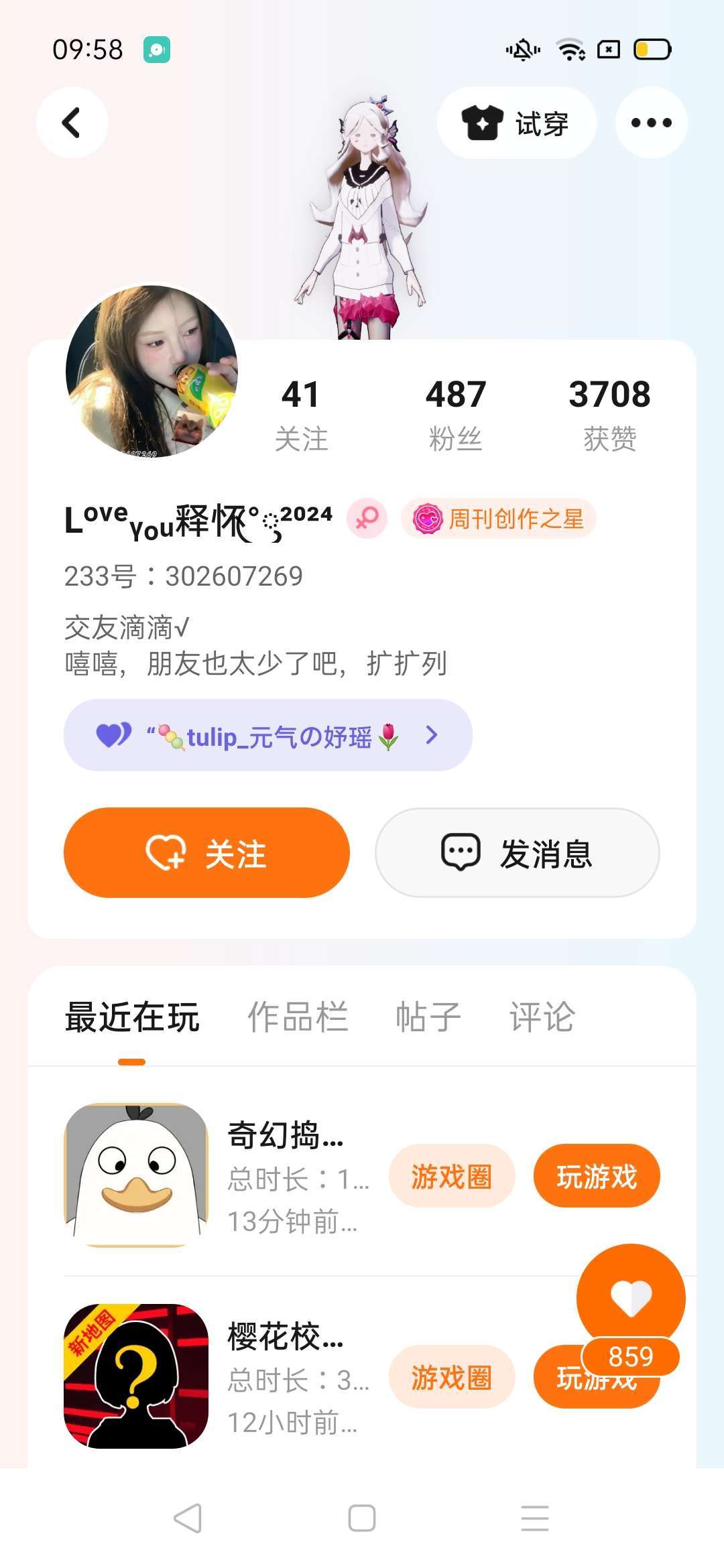This screenshot has width=724, height=1568.
Task: Tap the system home button
Action: (x=362, y=1518)
